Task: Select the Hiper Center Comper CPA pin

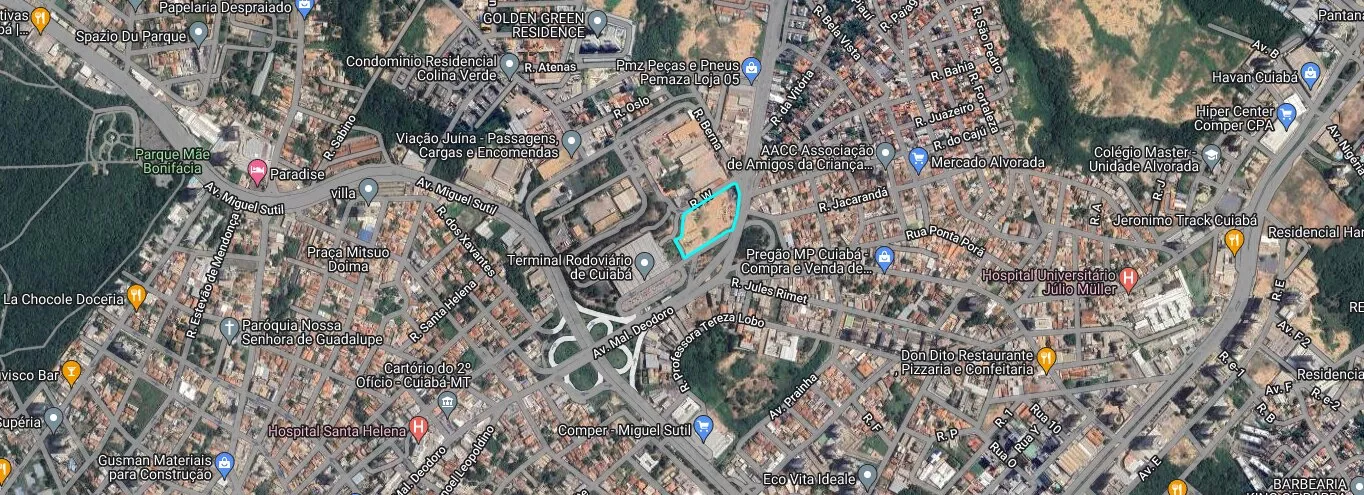Action: click(1286, 111)
